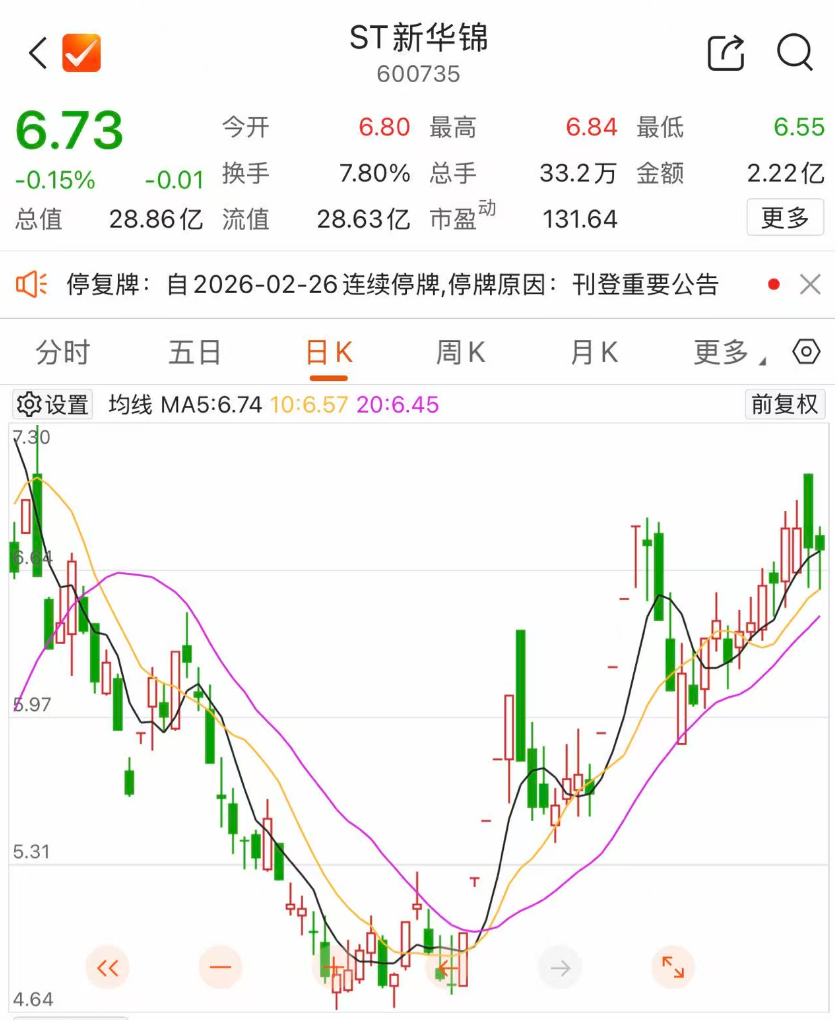The height and width of the screenshot is (1020, 835).
Task: Dismiss the suspension notice with the X
Action: coord(812,284)
